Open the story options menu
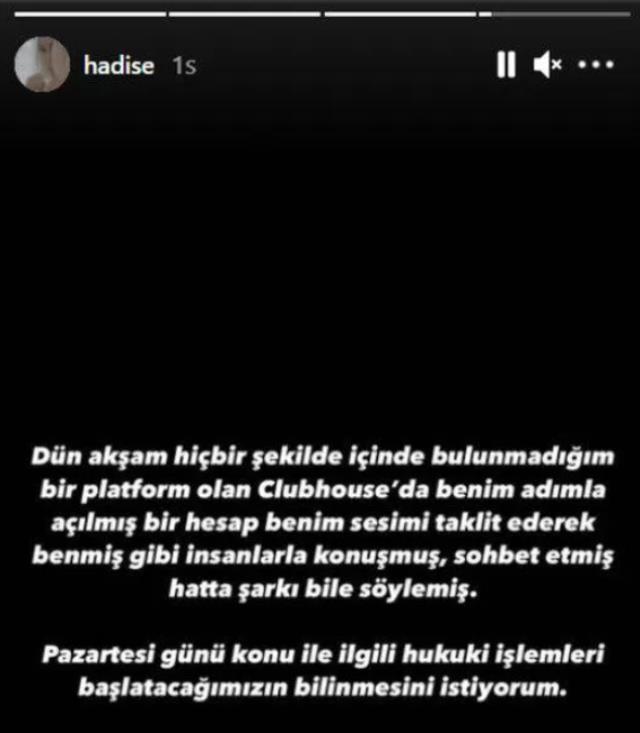The width and height of the screenshot is (640, 733). click(596, 66)
